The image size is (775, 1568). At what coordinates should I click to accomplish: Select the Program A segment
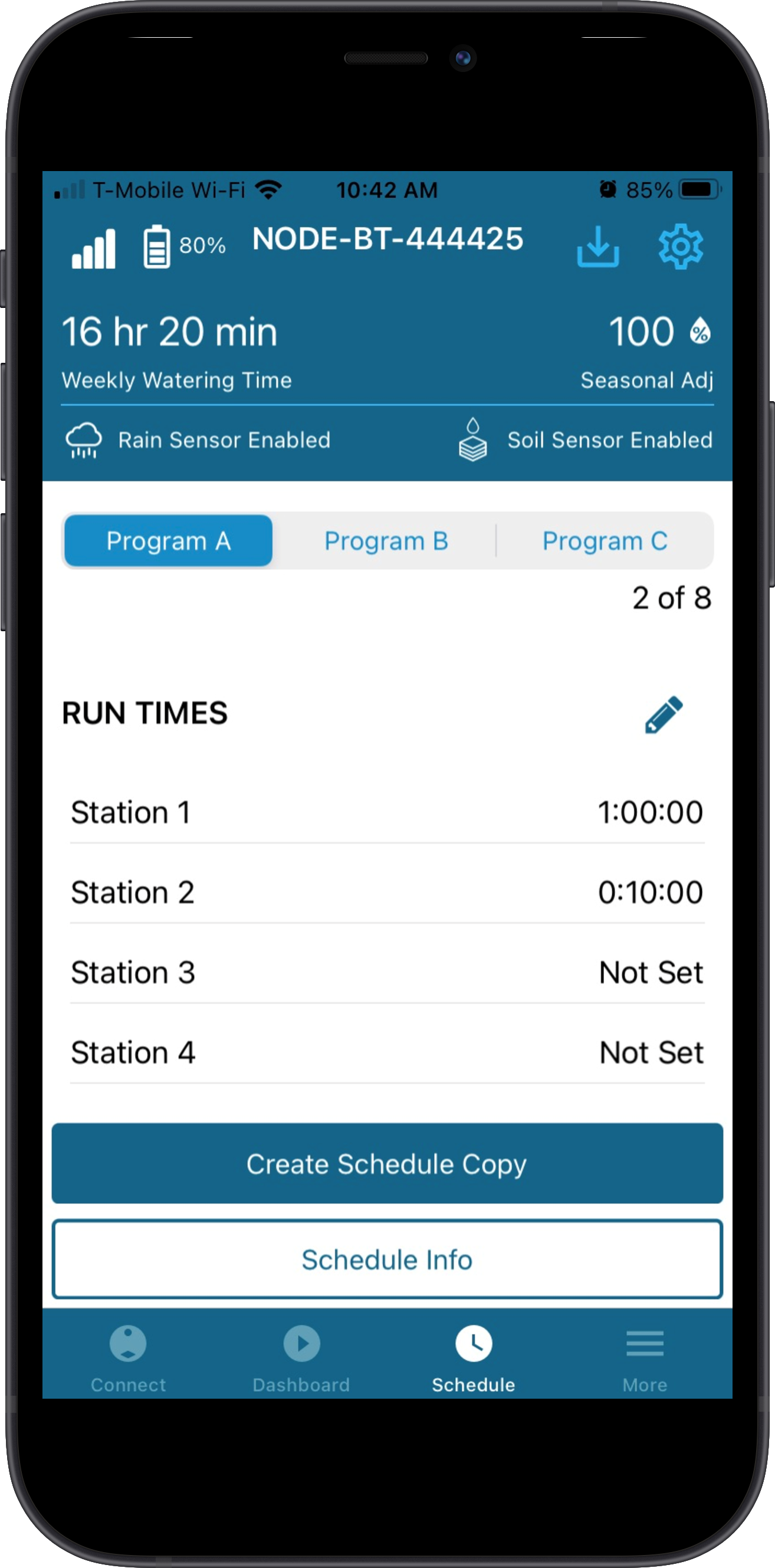click(x=168, y=540)
